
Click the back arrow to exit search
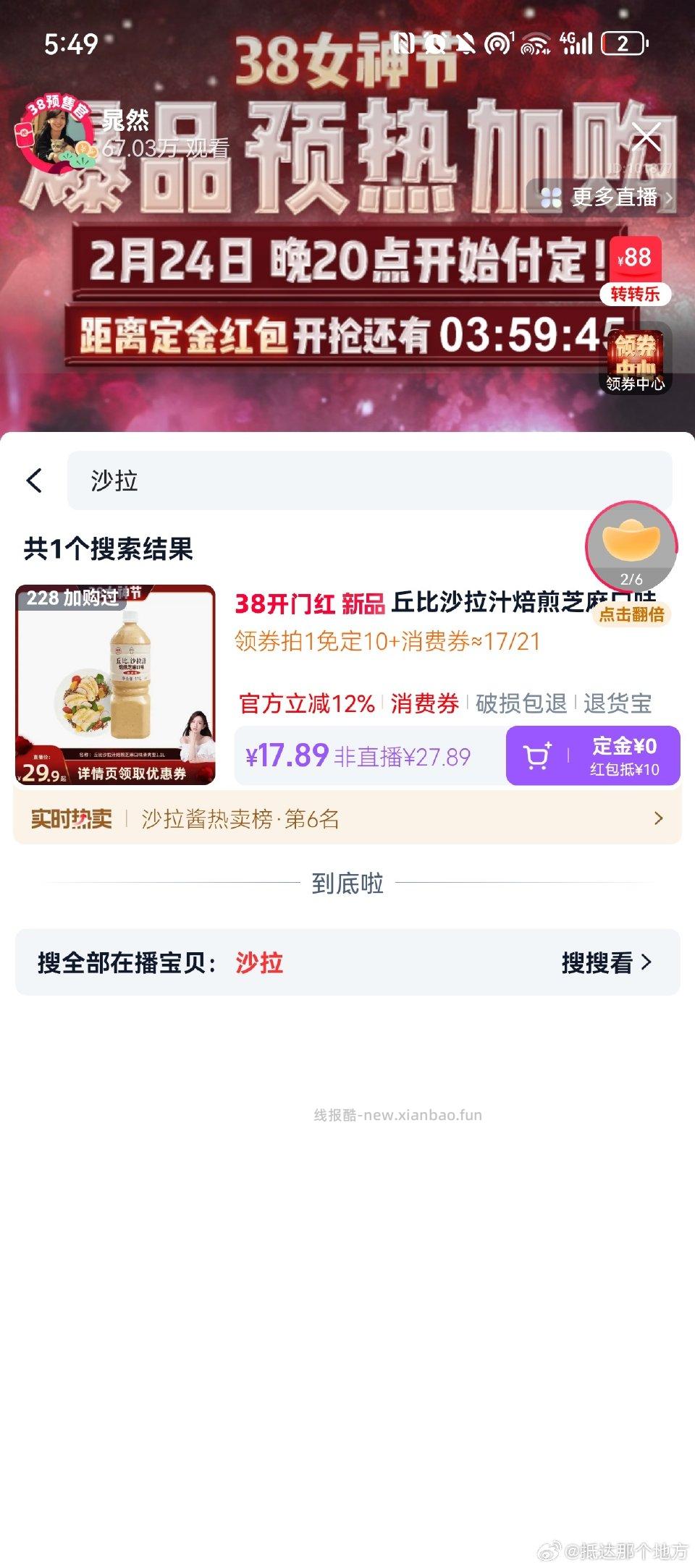pos(35,480)
